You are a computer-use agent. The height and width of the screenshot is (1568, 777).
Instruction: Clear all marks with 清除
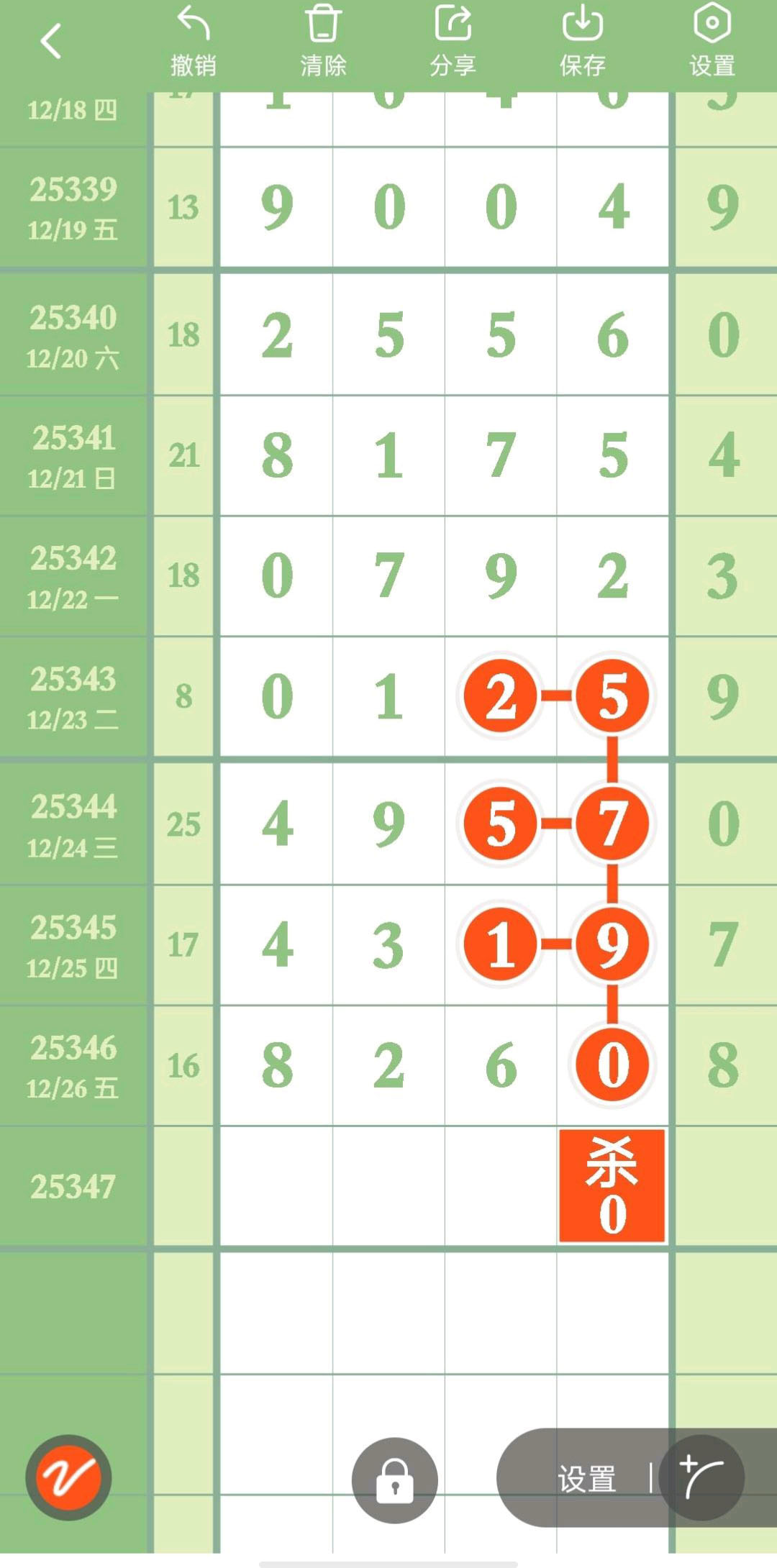point(323,42)
